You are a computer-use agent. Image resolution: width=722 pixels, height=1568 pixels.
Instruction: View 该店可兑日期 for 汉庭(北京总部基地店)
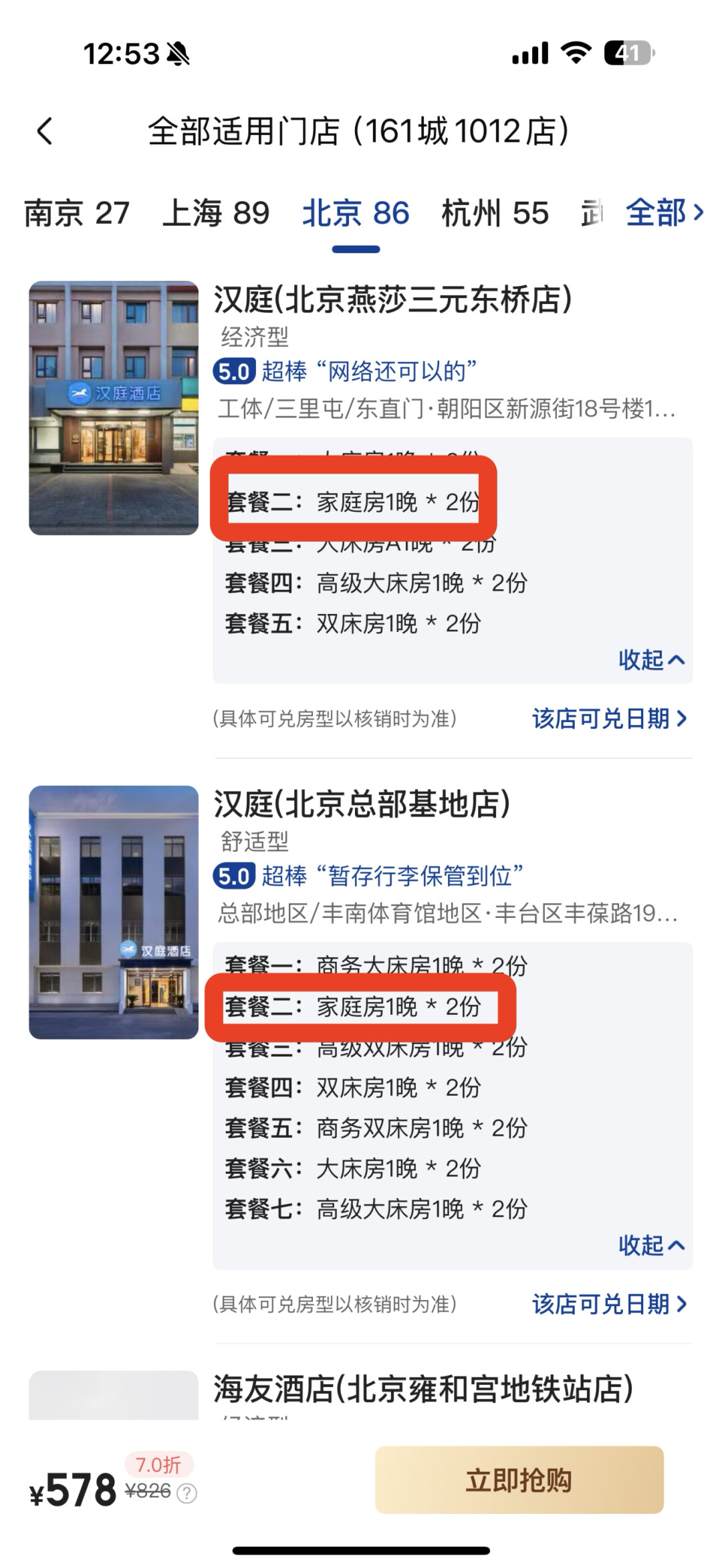pos(609,1304)
